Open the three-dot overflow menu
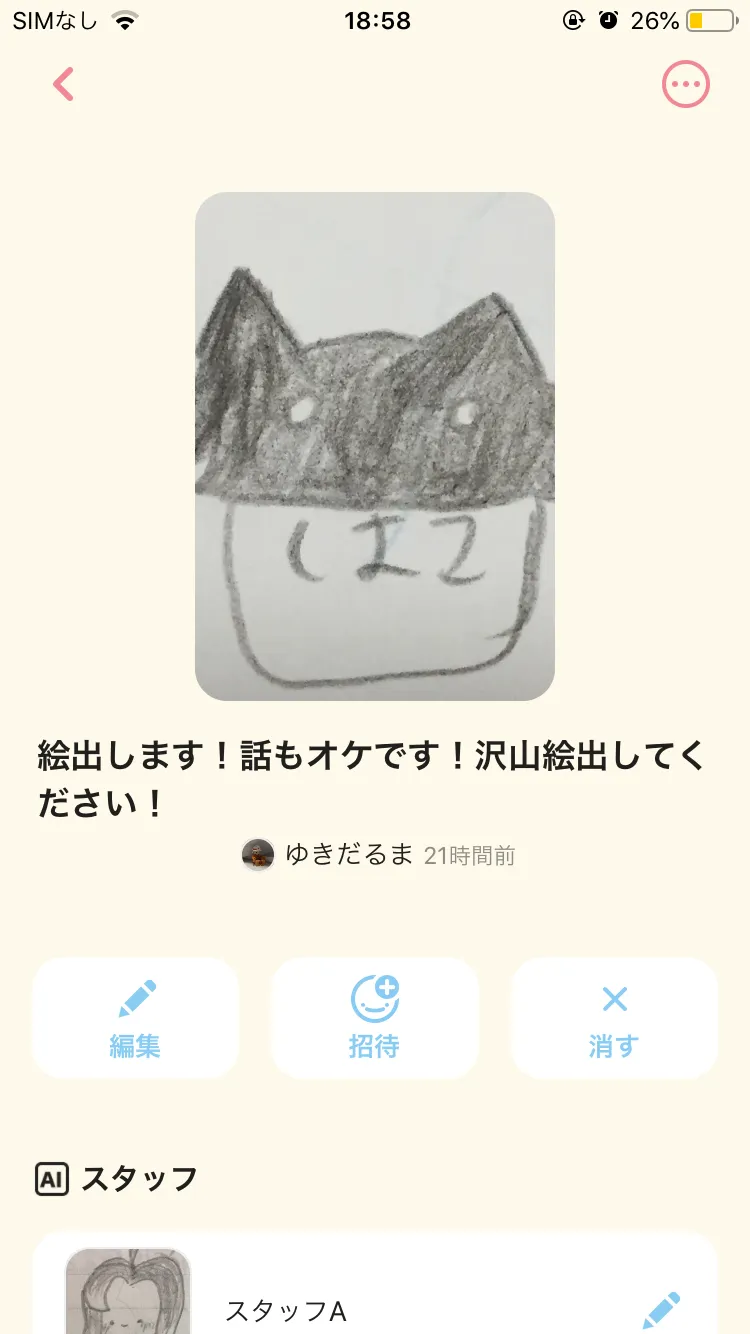Viewport: 750px width, 1334px height. 686,85
